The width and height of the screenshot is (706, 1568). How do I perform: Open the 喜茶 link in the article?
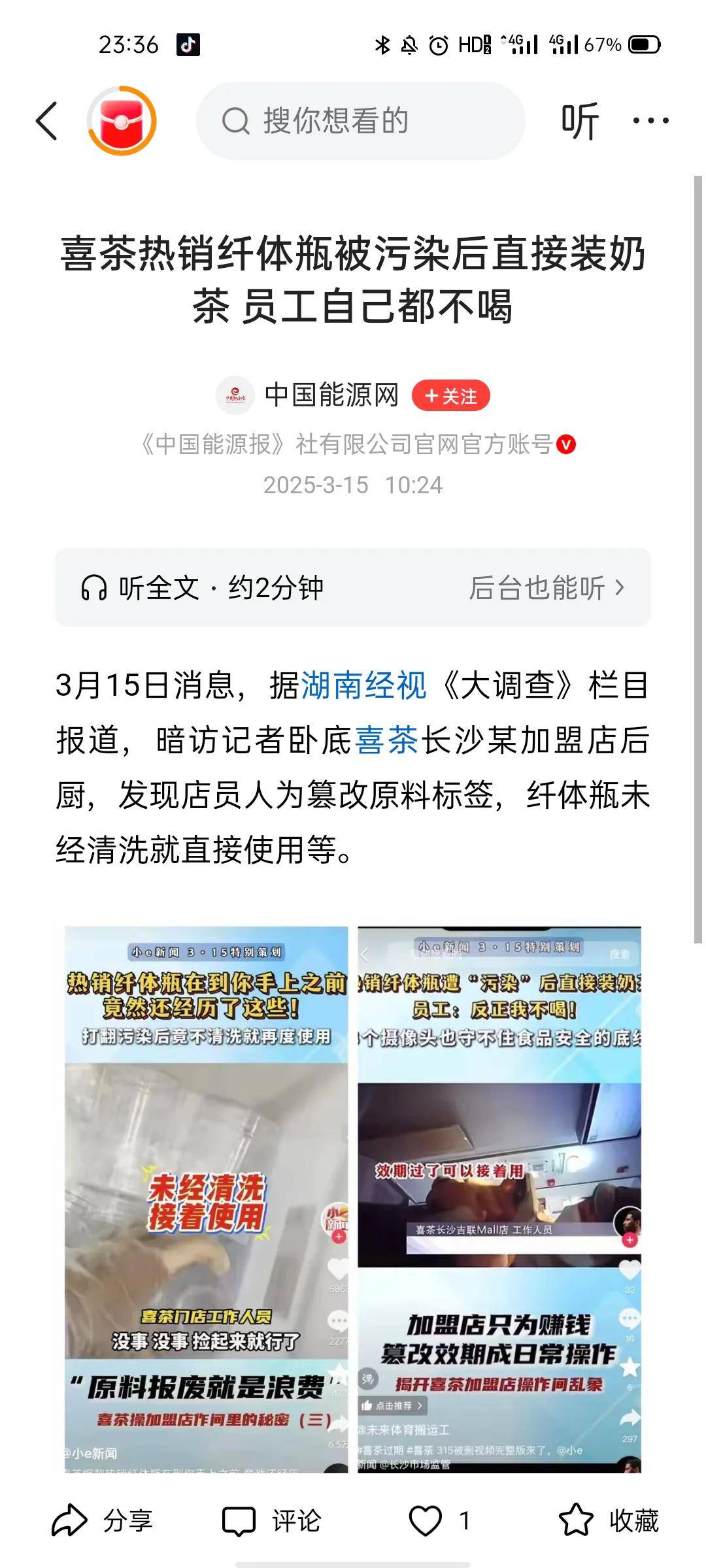[386, 740]
